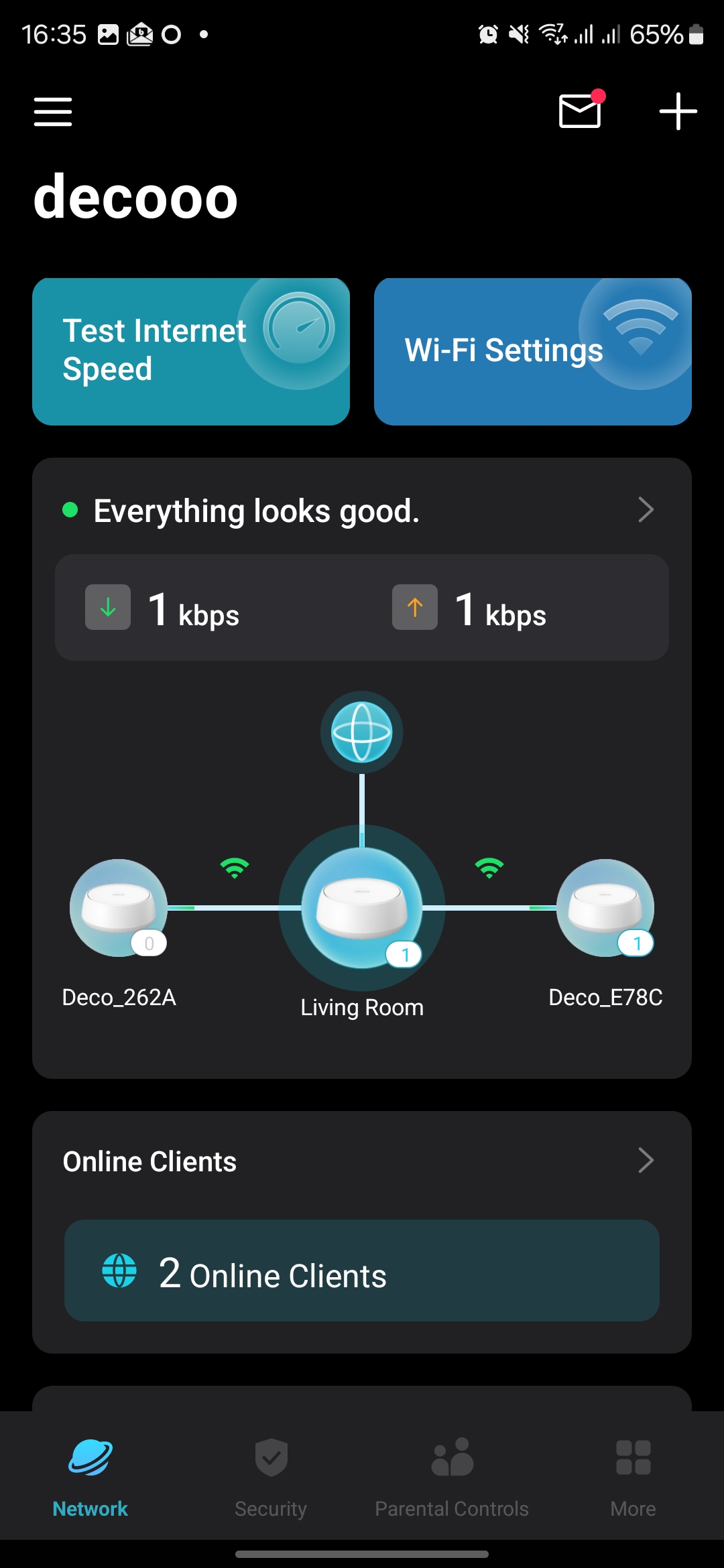This screenshot has height=1568, width=724.
Task: Open the messages envelope icon
Action: tap(581, 111)
